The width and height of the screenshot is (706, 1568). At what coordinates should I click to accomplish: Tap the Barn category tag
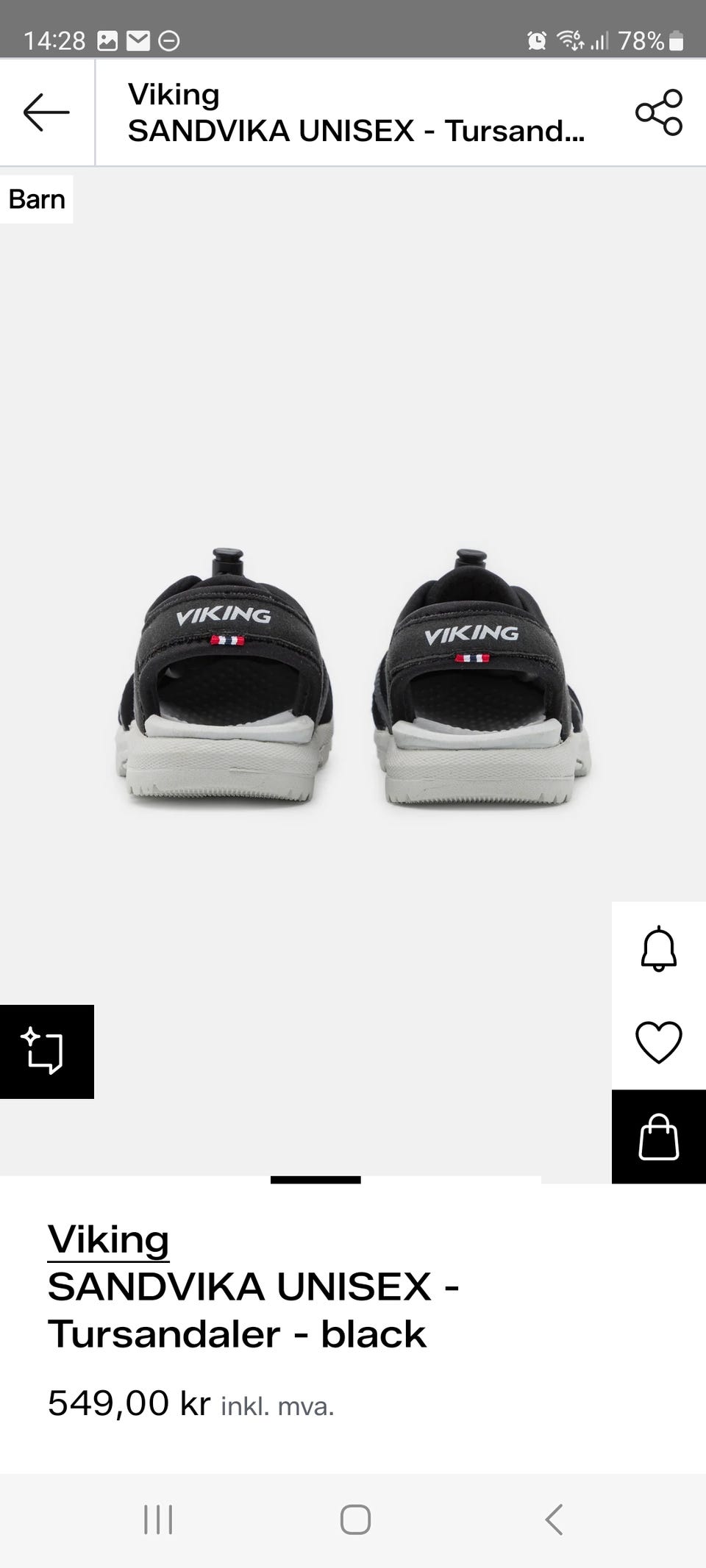37,199
